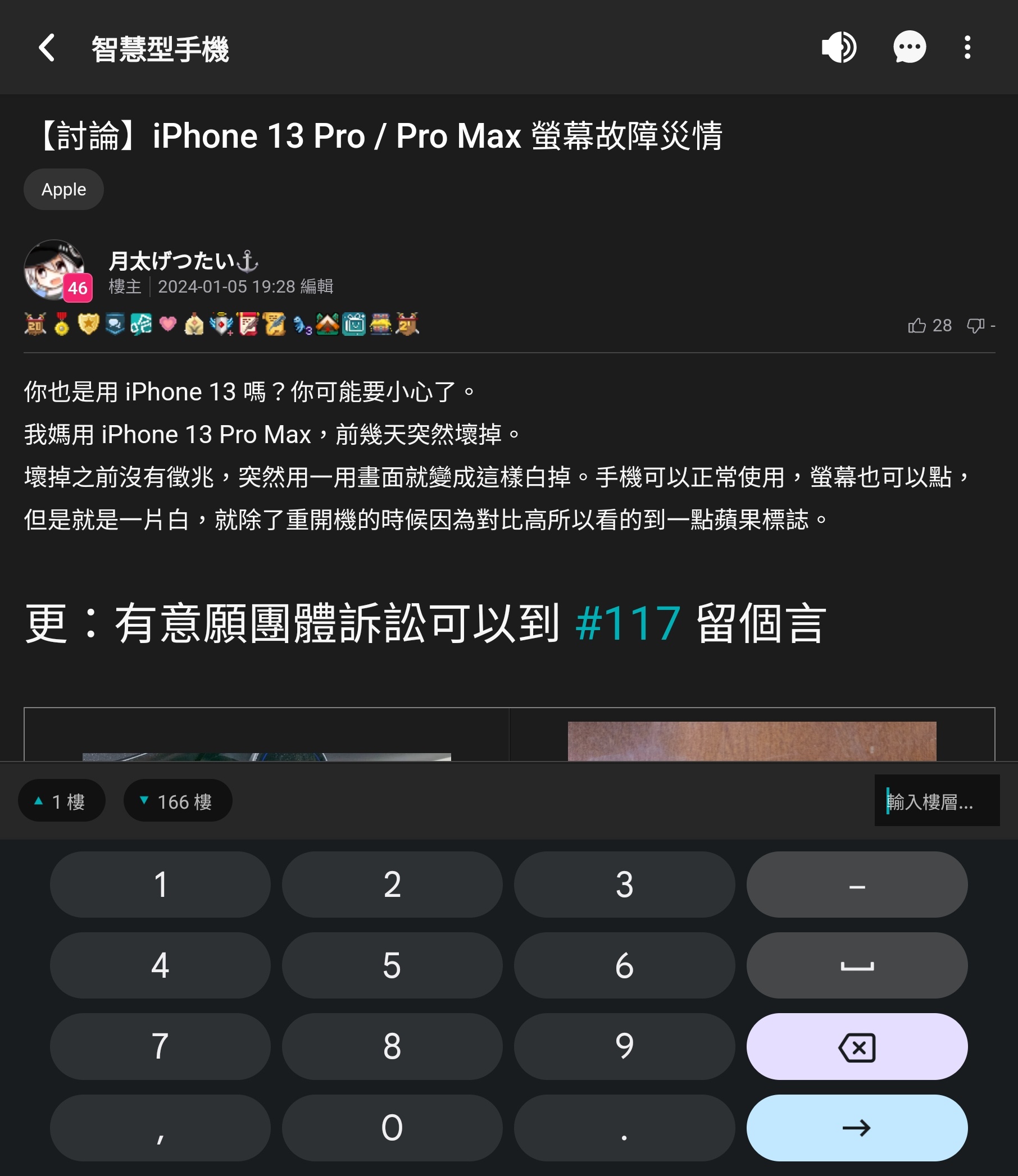Jump to floor 166
1018x1176 pixels.
(177, 801)
